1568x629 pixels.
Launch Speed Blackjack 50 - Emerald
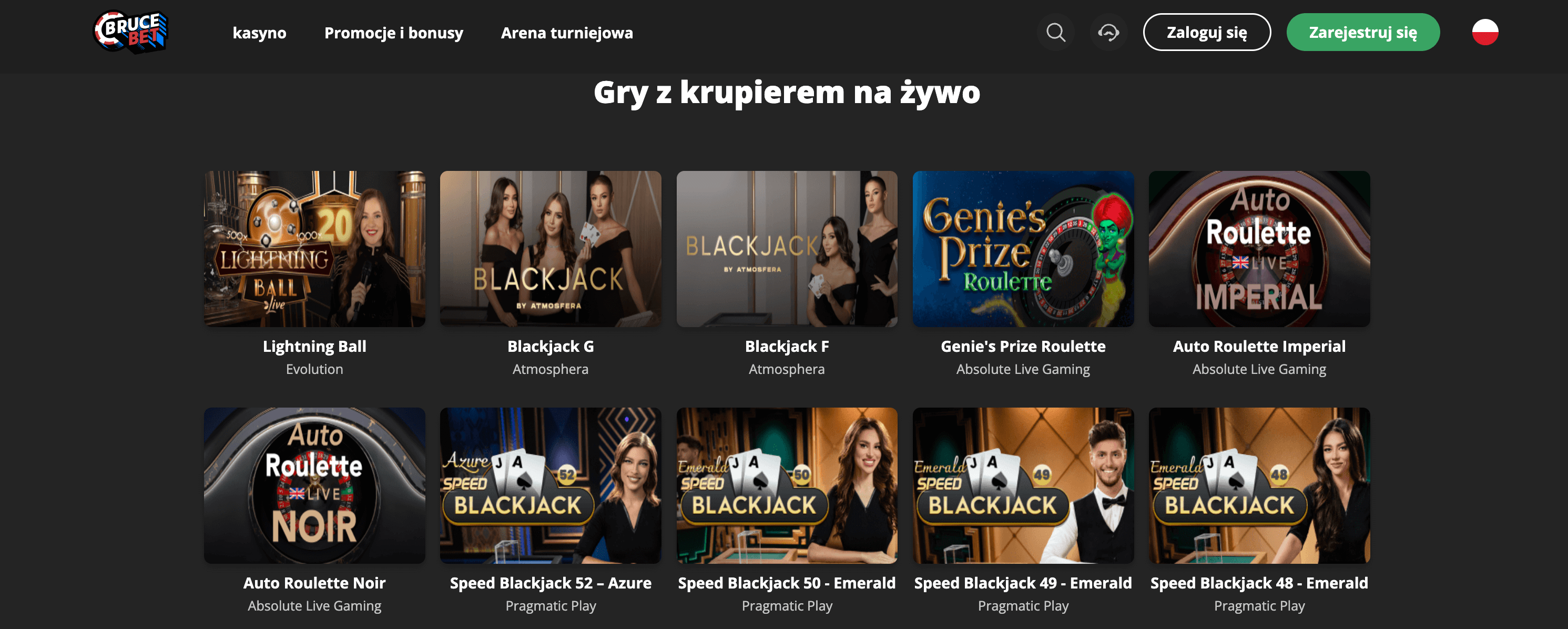pos(787,485)
